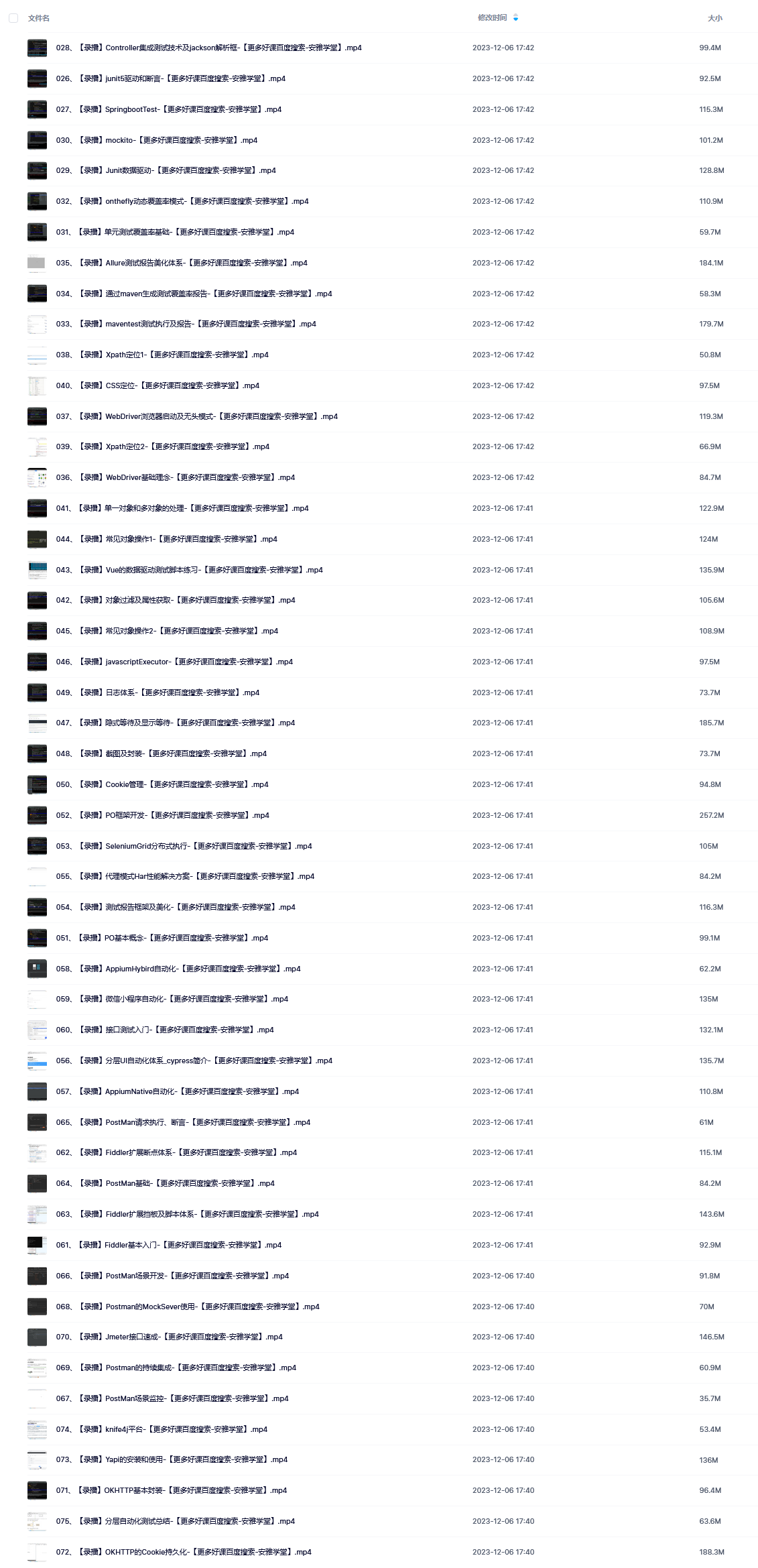Open file 053 SeleniumGrid分布式执行 video
758x1568 pixels.
pyautogui.click(x=184, y=846)
